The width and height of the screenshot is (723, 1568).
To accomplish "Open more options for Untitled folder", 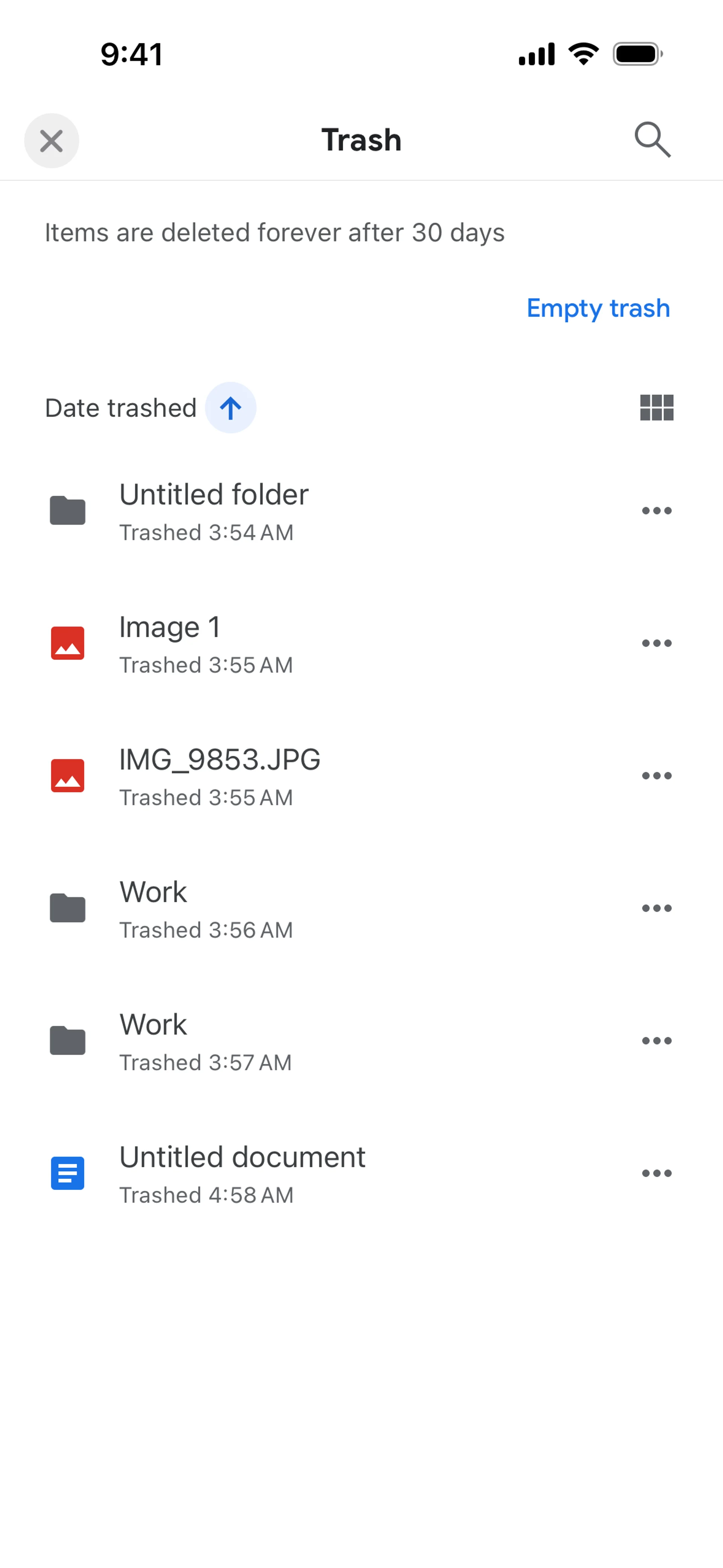I will point(656,511).
